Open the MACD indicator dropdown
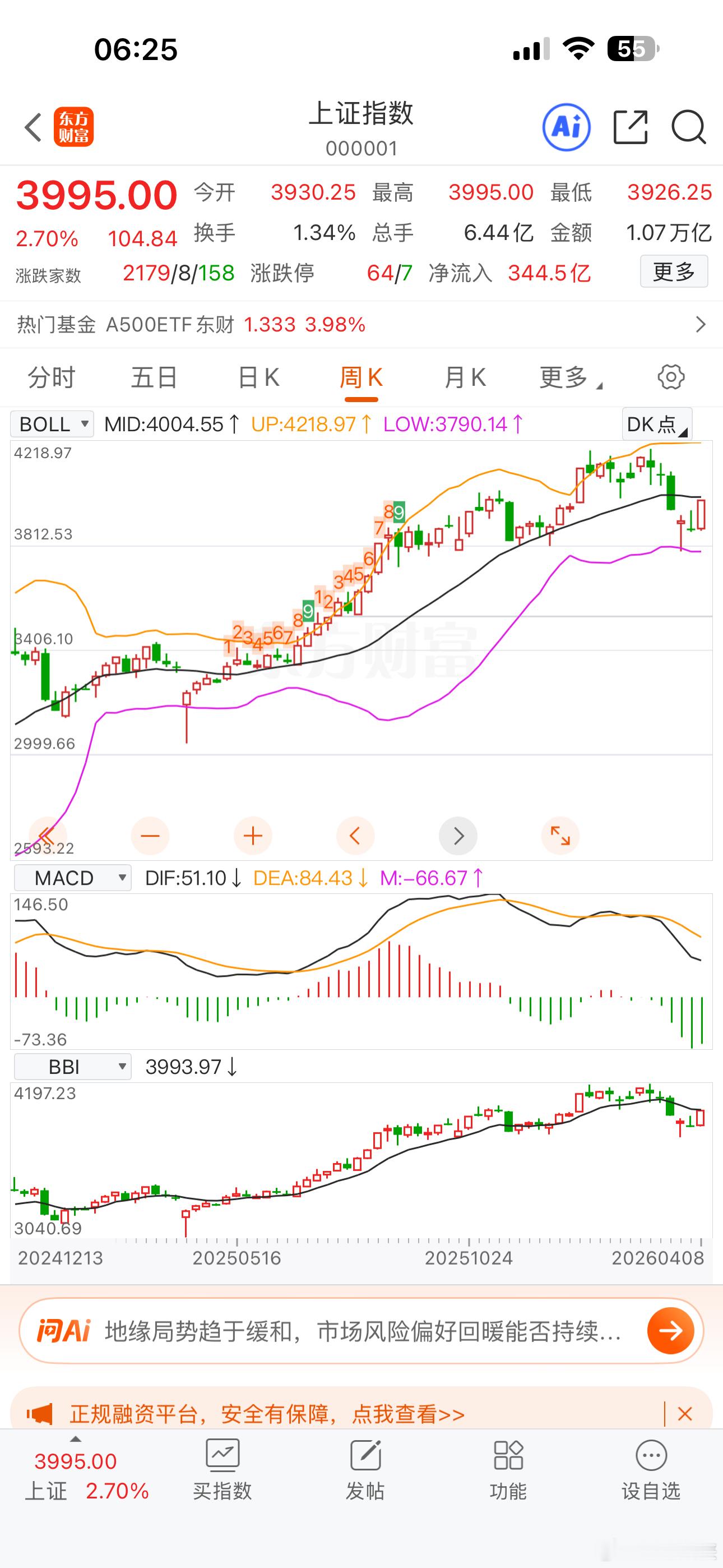 [x=71, y=878]
